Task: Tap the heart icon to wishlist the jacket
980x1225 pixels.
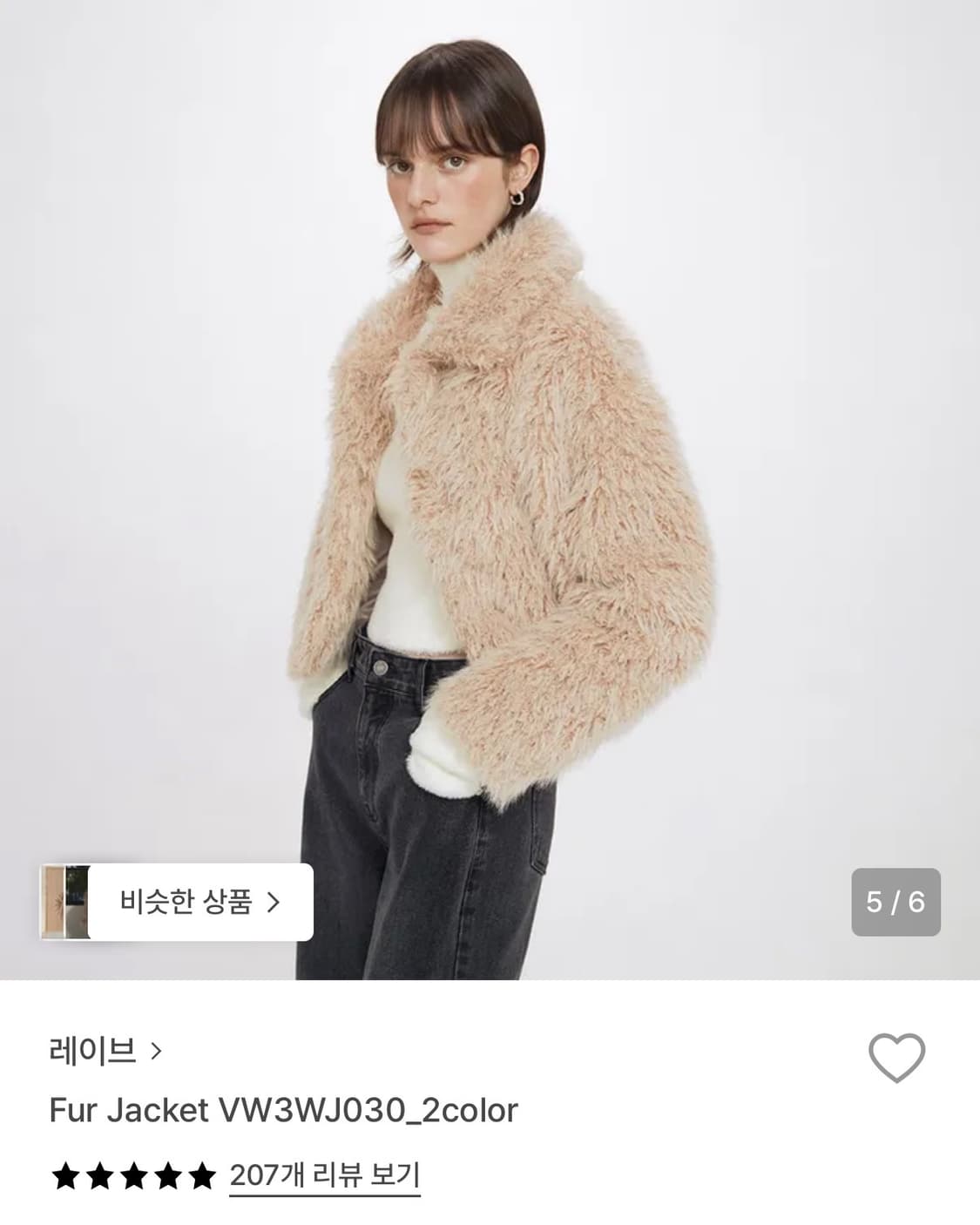Action: 897,1056
